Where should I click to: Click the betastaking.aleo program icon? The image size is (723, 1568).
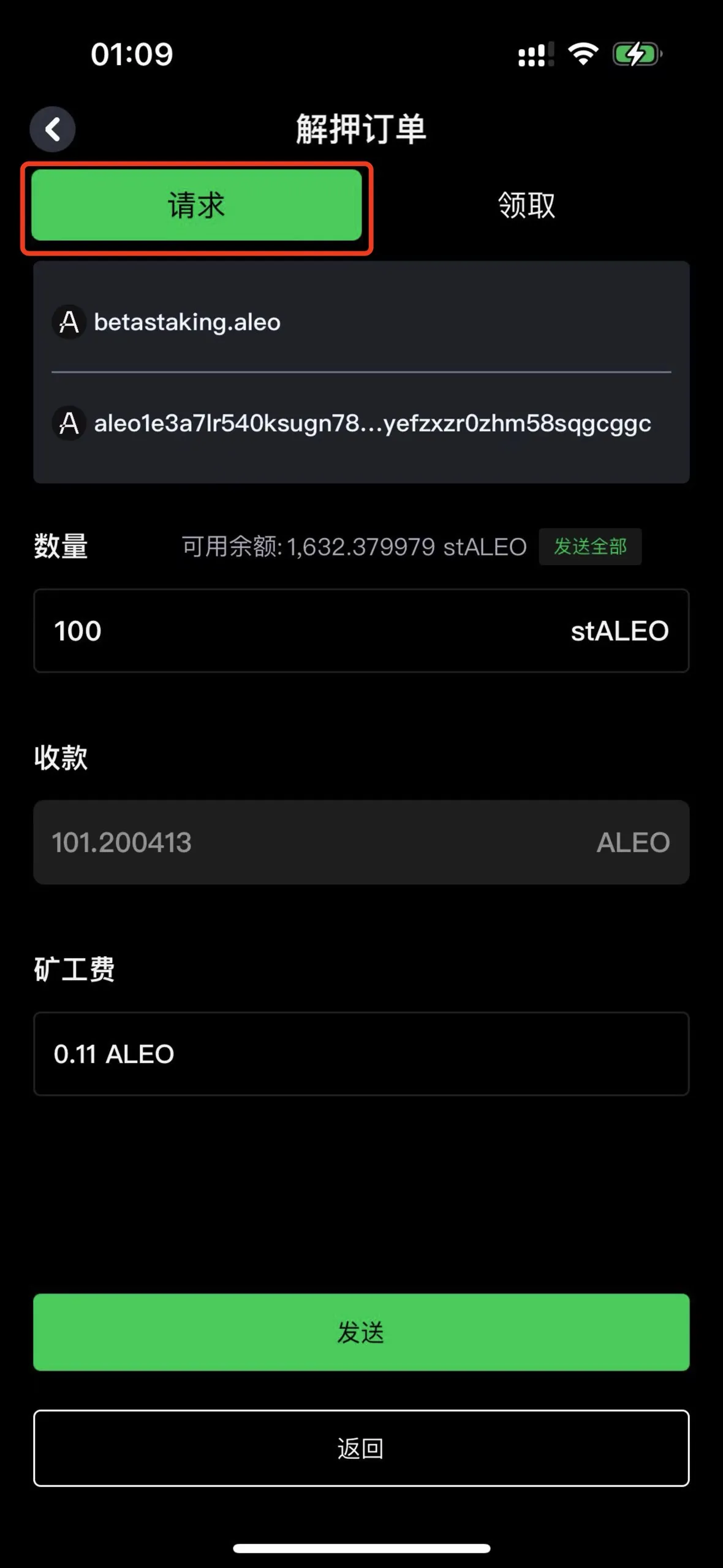(x=68, y=322)
